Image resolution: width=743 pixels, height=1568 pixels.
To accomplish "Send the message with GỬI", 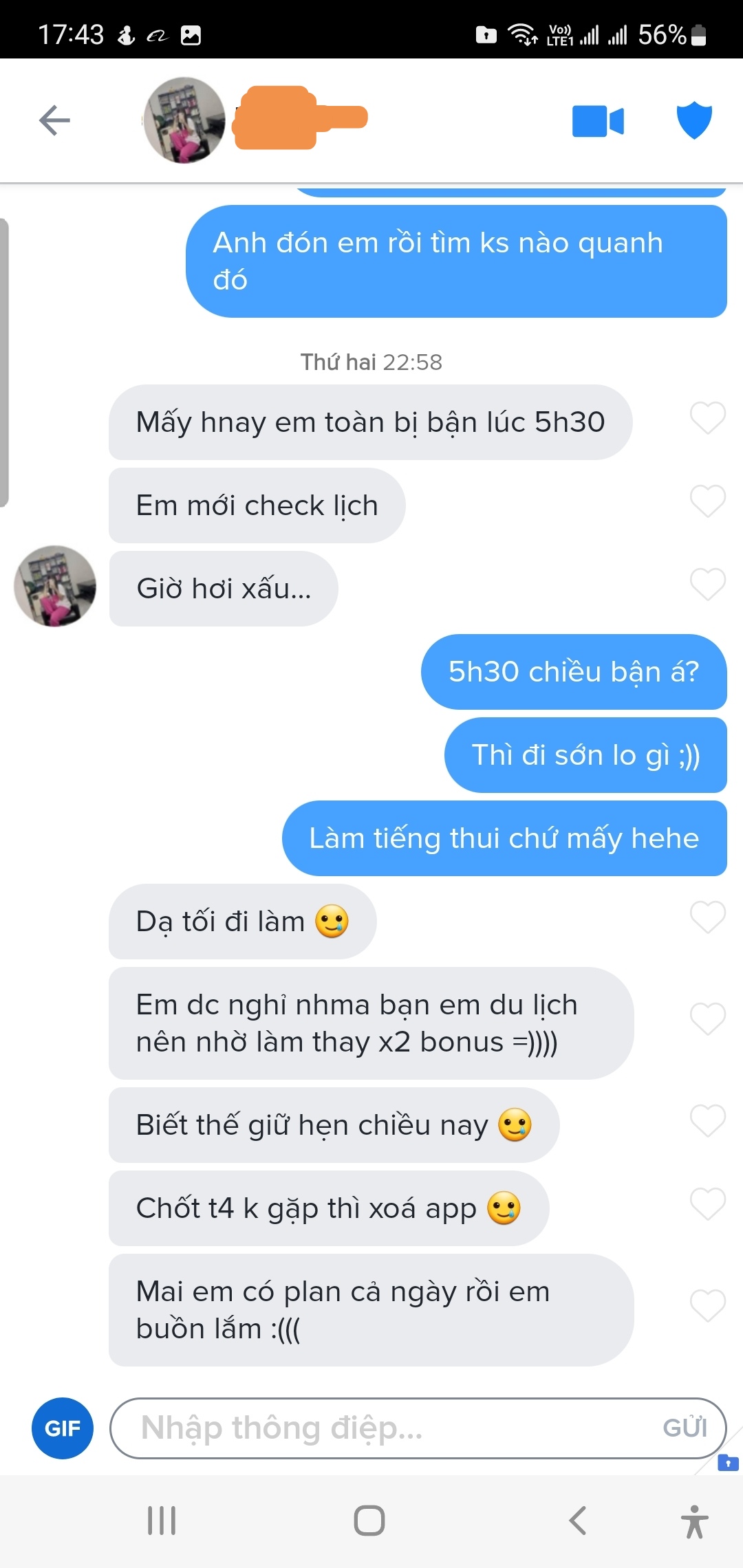I will [685, 1428].
